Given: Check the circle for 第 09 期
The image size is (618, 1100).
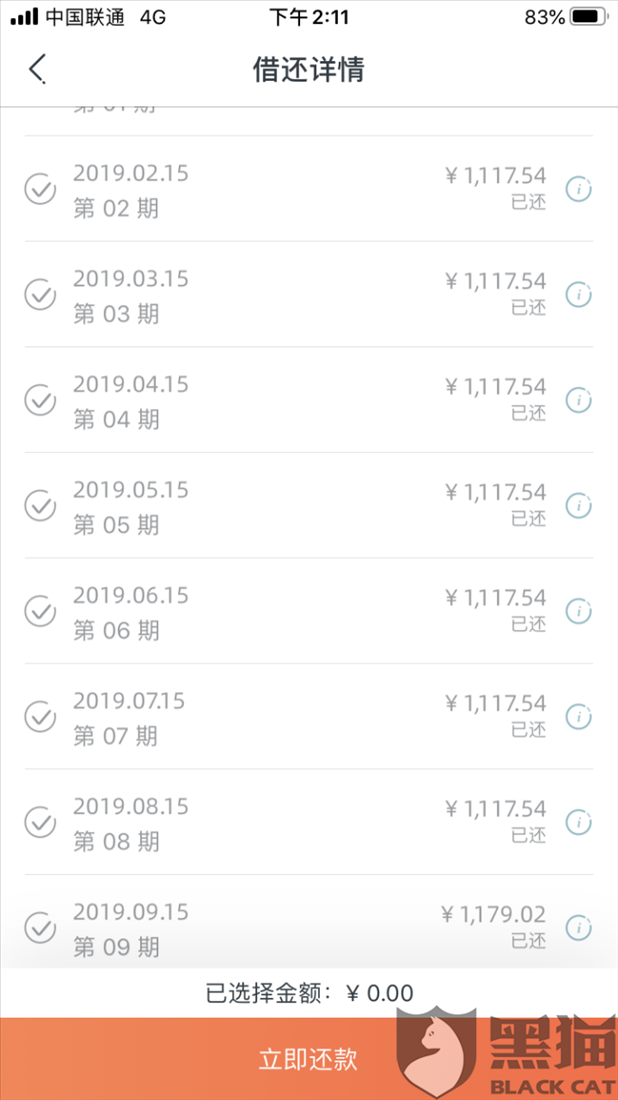Looking at the screenshot, I should coord(40,928).
